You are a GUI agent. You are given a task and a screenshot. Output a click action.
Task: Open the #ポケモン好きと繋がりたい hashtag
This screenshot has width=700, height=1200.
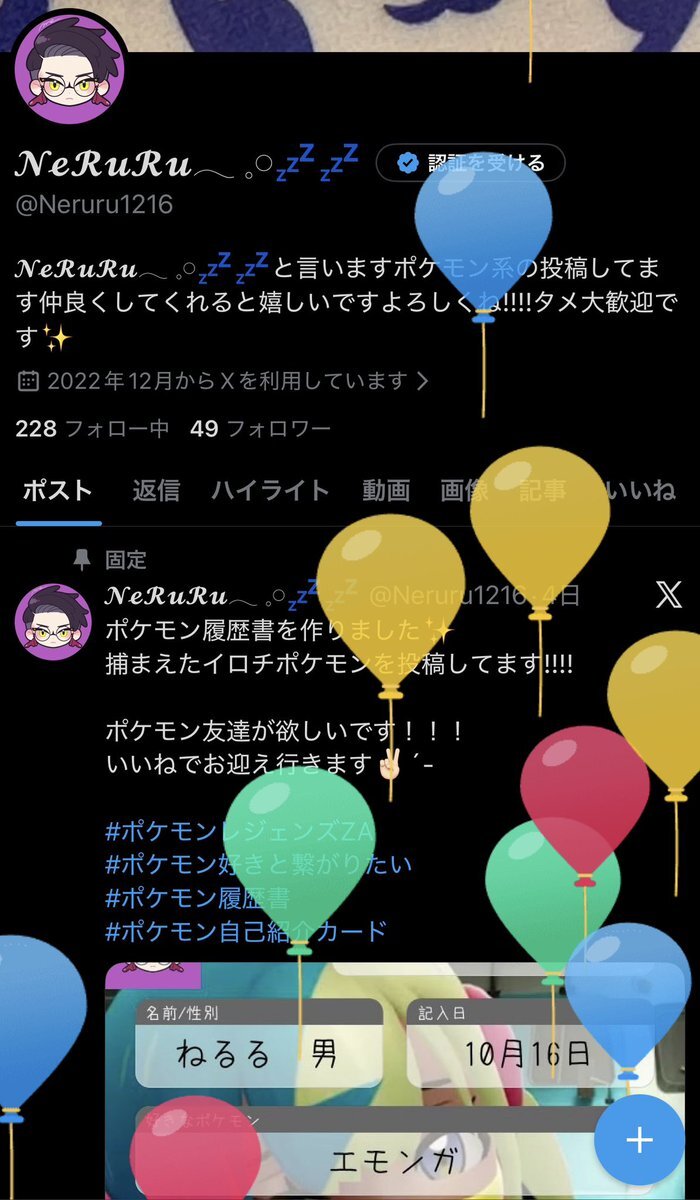point(258,863)
